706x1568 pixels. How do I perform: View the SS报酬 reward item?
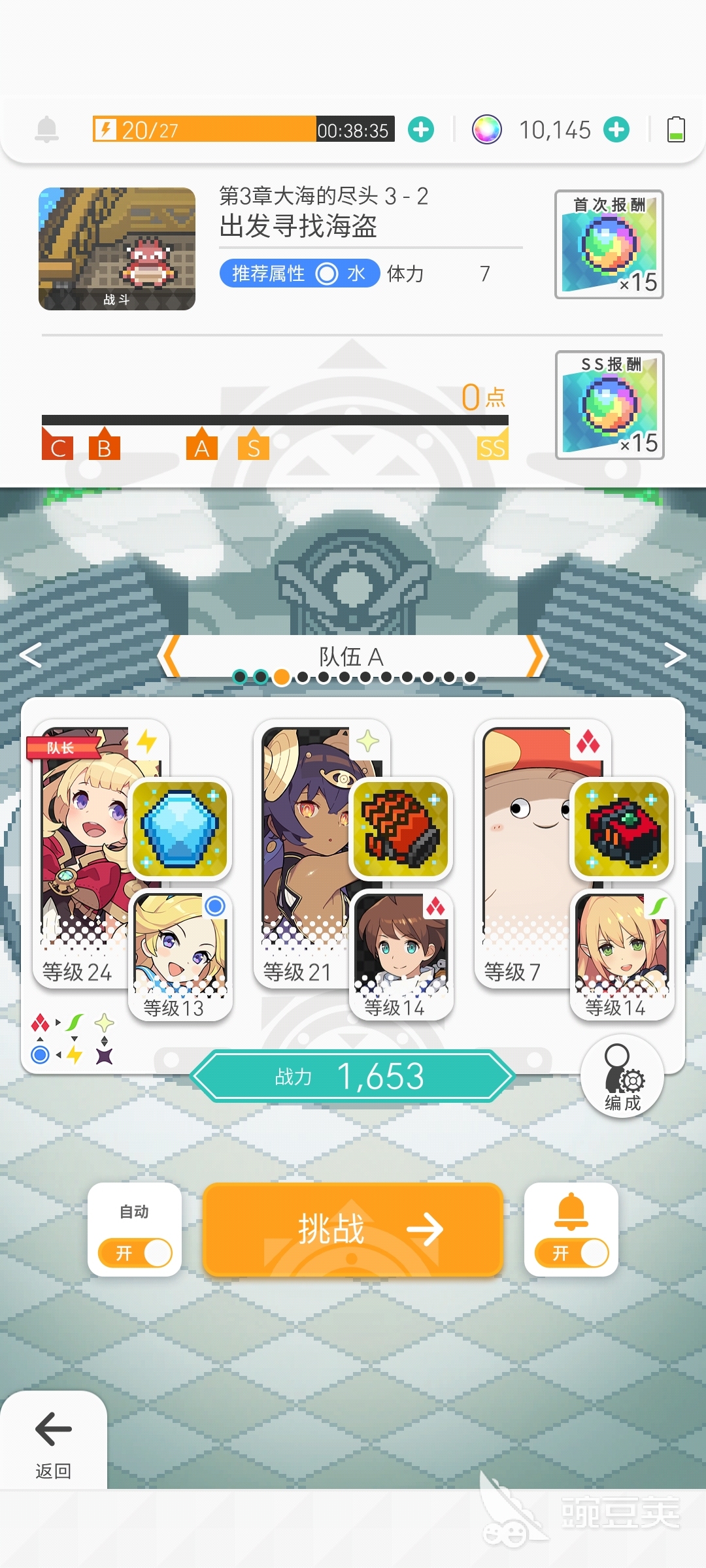pyautogui.click(x=609, y=405)
